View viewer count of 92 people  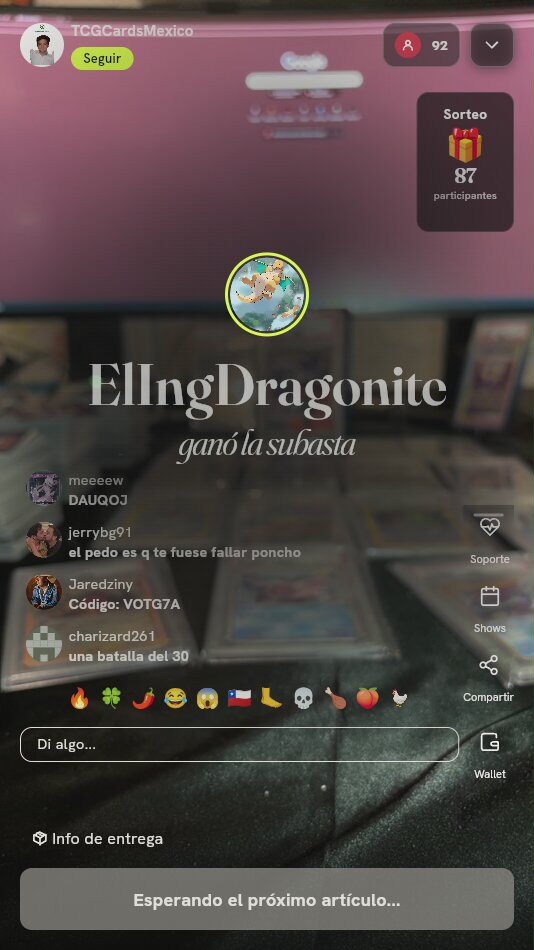421,45
